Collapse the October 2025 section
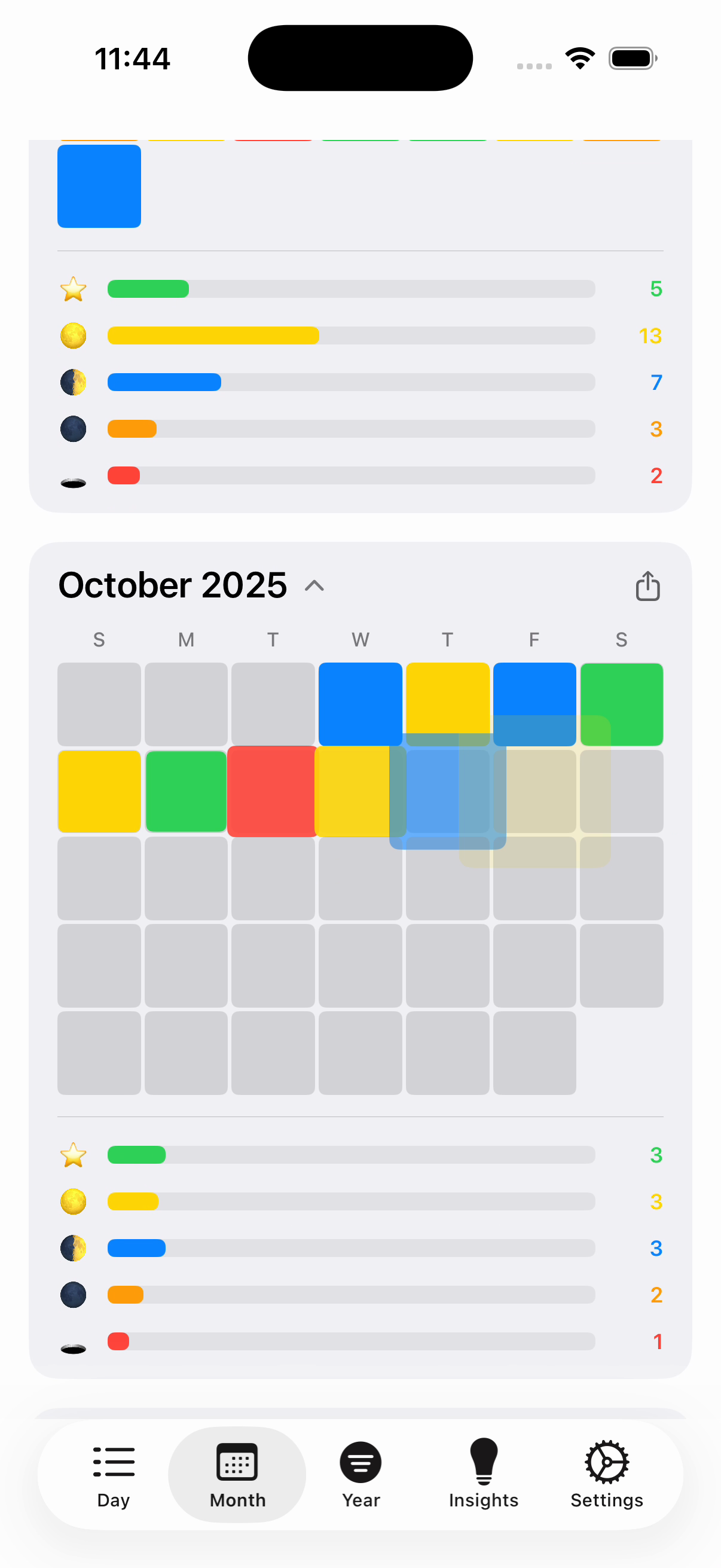The width and height of the screenshot is (721, 1568). [x=314, y=586]
